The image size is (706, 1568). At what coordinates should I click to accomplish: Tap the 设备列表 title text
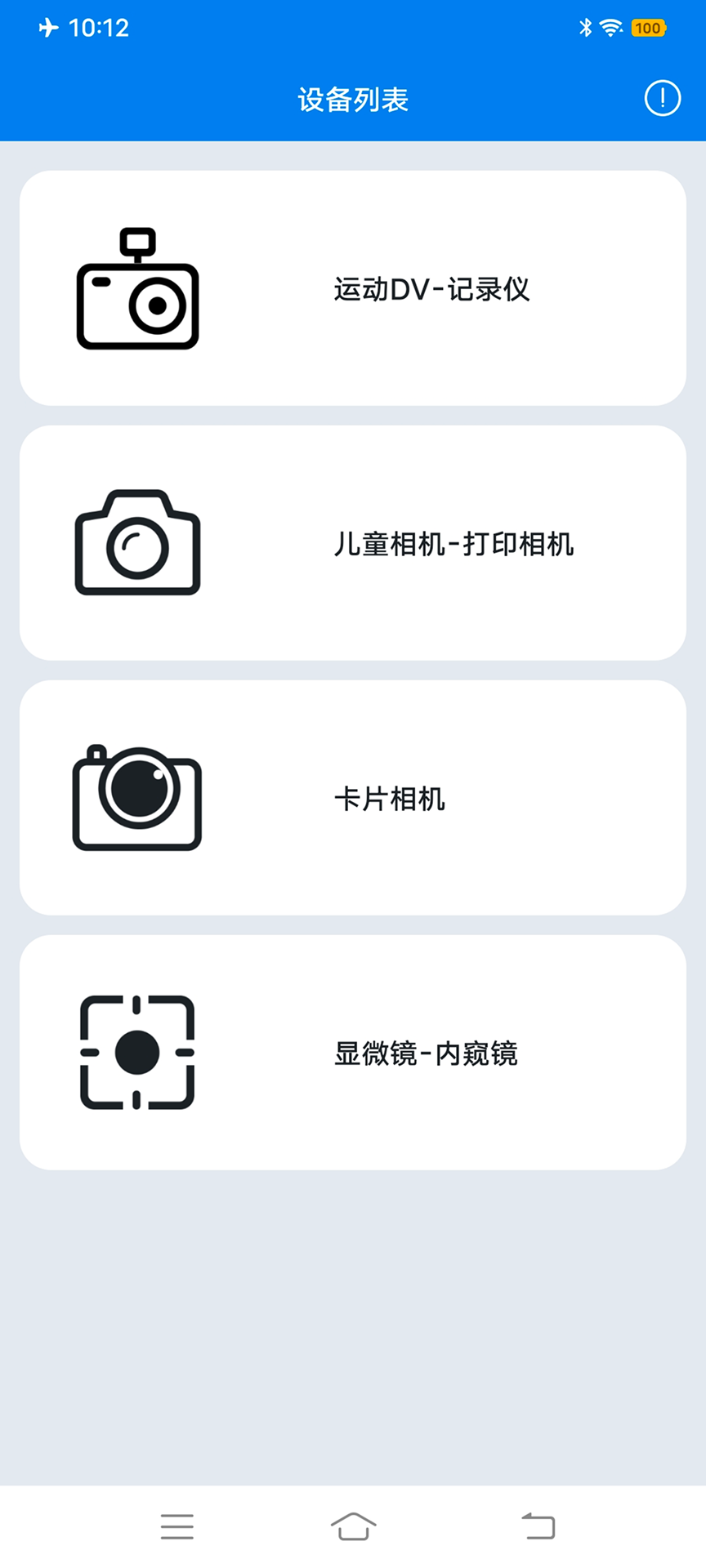353,99
